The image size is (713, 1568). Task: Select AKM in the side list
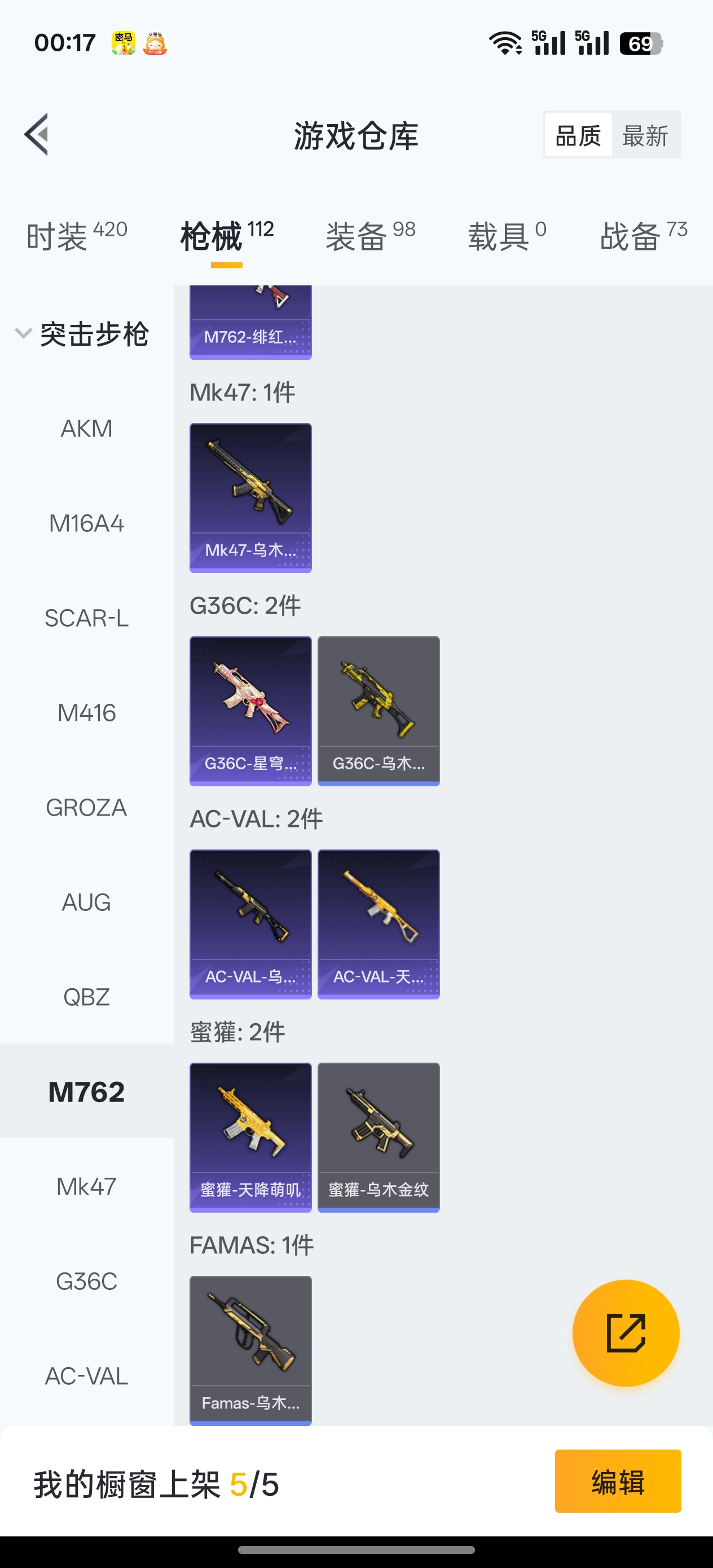pos(86,429)
